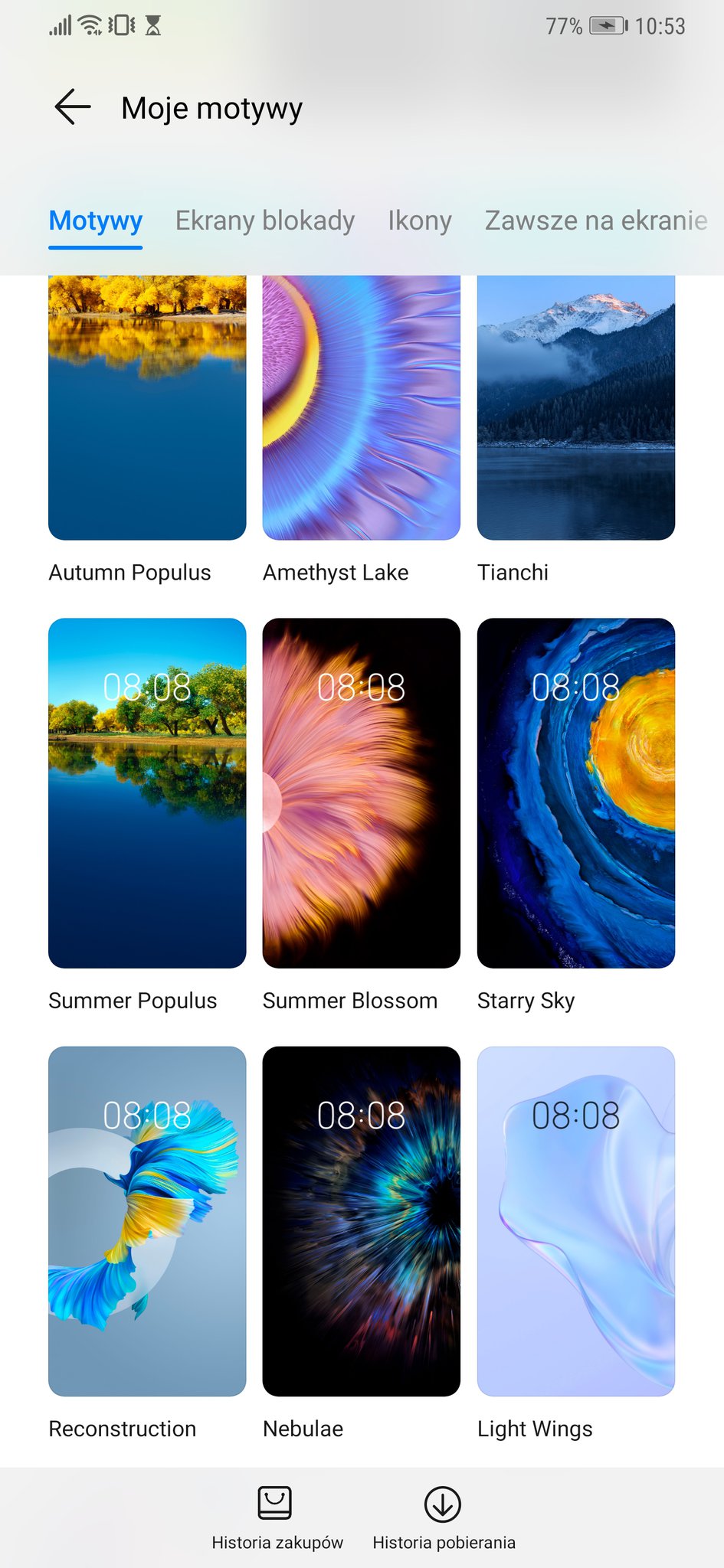The image size is (724, 1568).
Task: Open the Zawsze na ekranie tab
Action: tap(595, 220)
